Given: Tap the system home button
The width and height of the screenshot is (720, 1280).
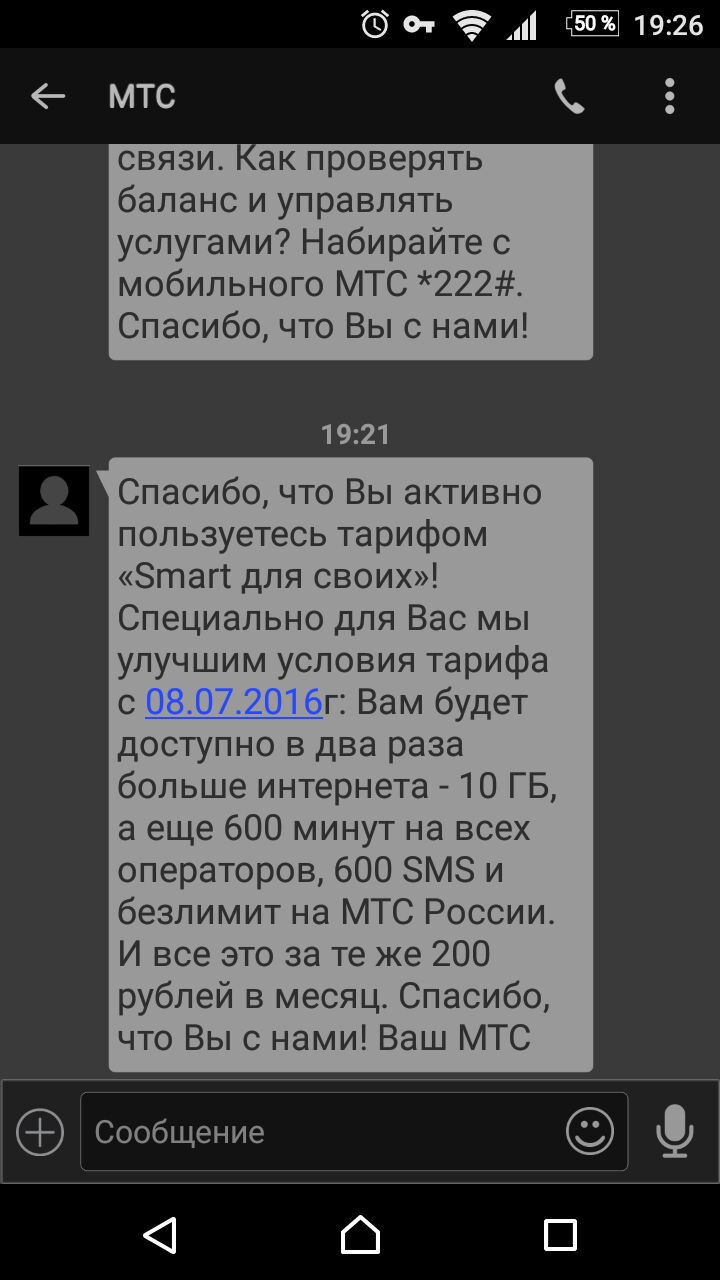Looking at the screenshot, I should (360, 1234).
